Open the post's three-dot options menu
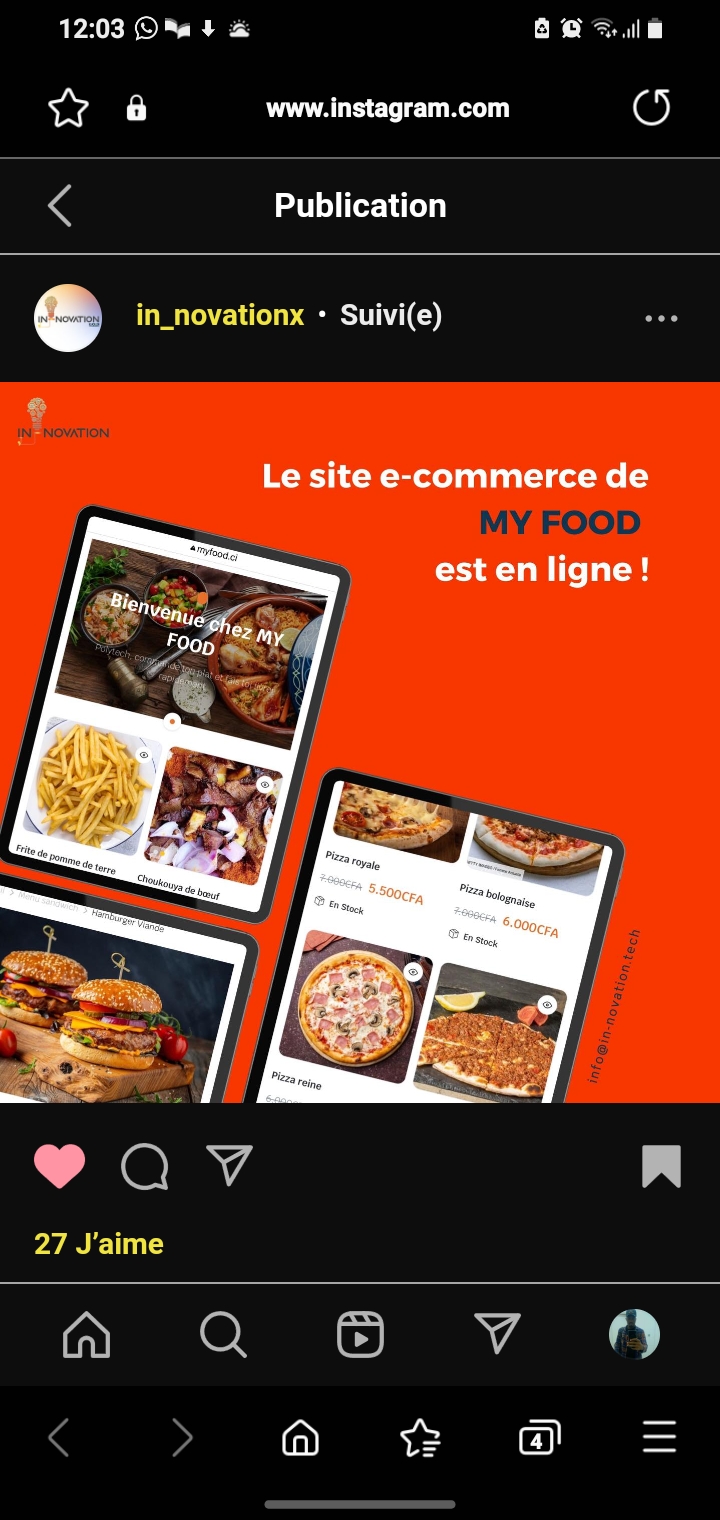 pos(661,319)
